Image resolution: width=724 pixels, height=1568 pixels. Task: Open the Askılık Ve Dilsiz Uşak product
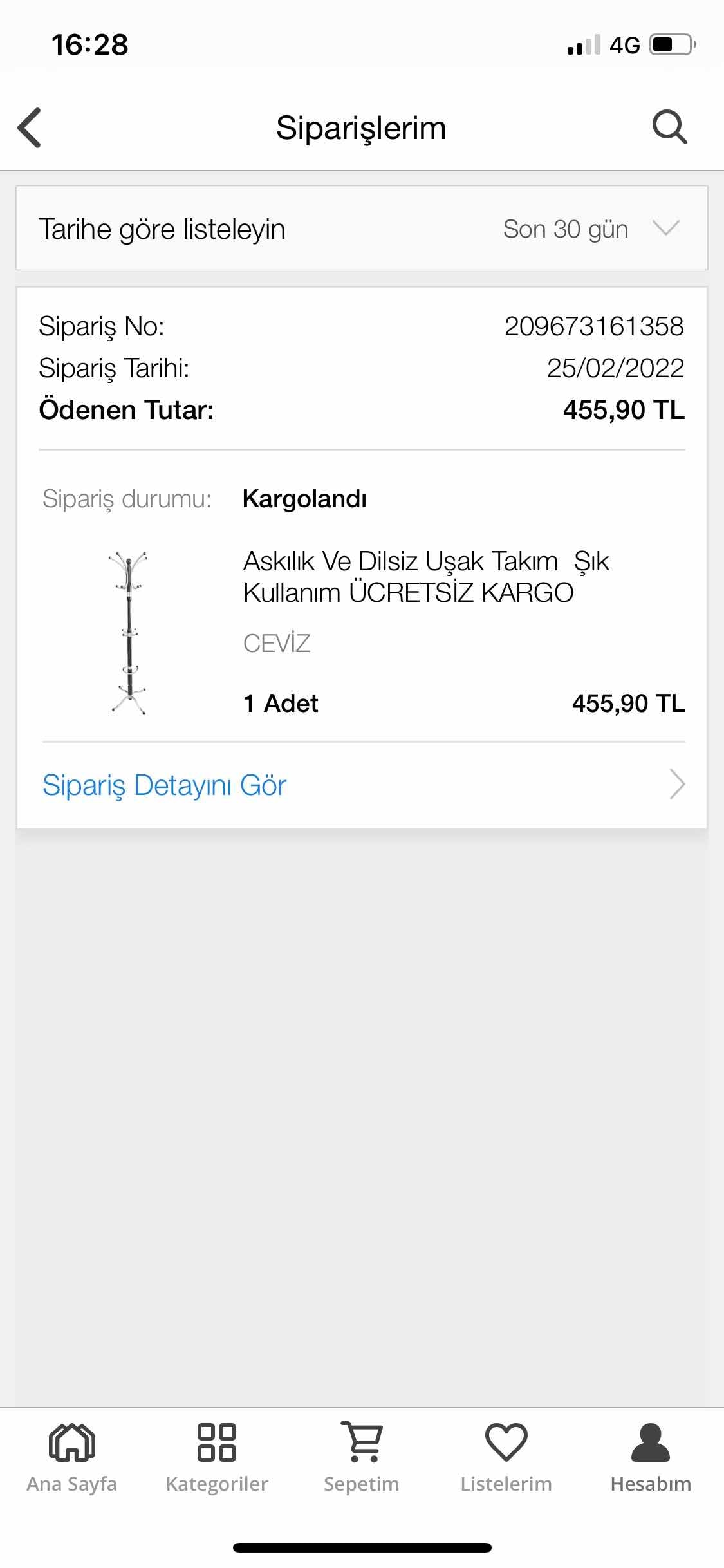(x=425, y=577)
